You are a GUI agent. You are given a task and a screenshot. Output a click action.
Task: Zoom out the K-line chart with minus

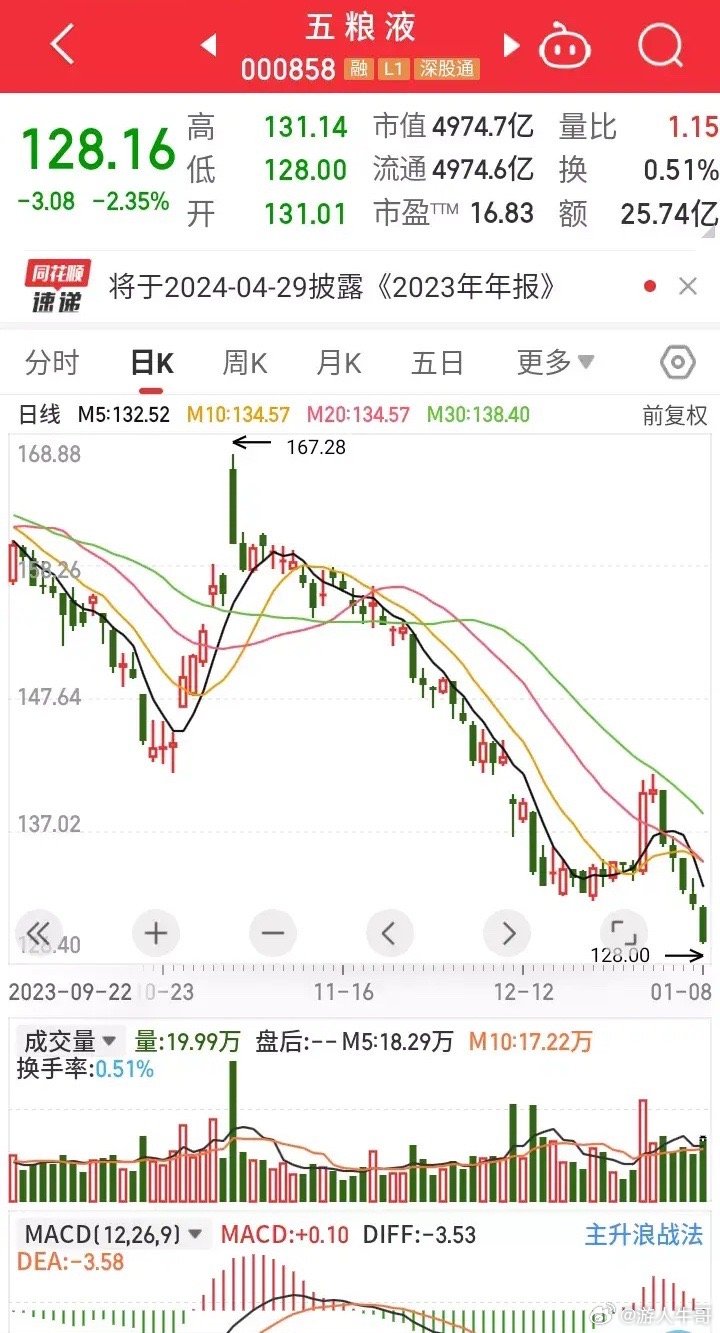(273, 934)
